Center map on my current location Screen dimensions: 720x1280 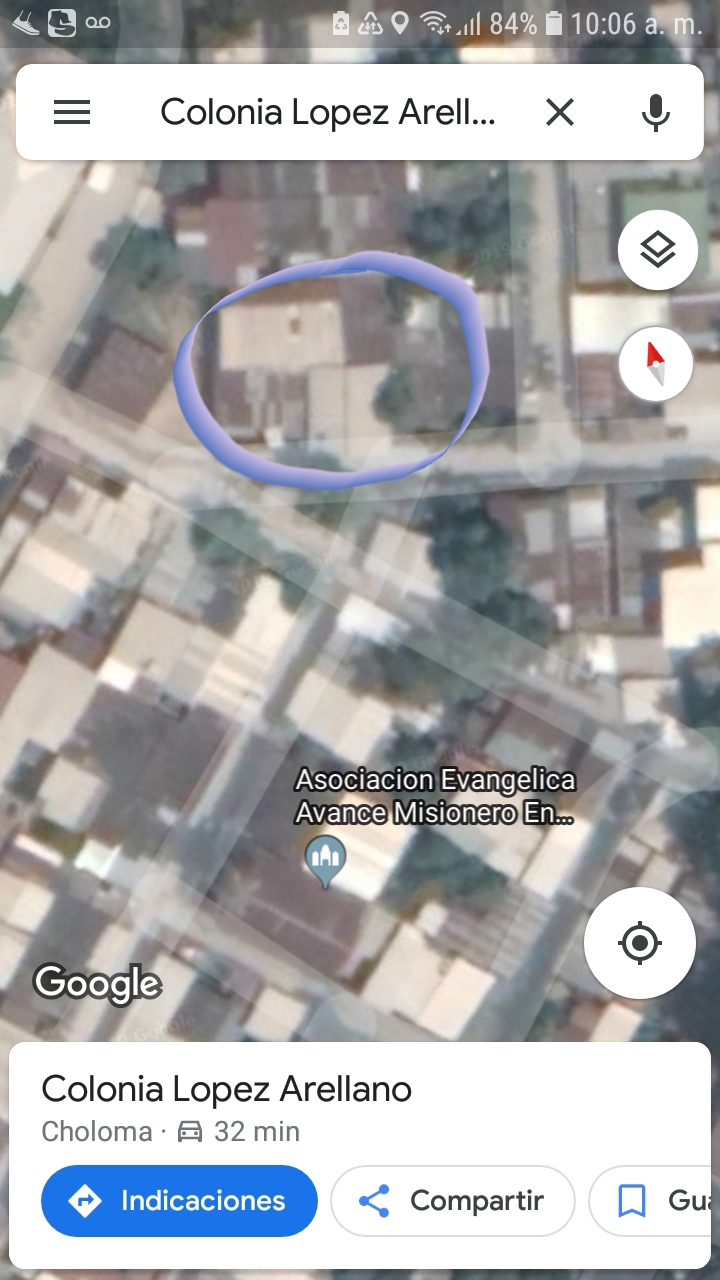pyautogui.click(x=640, y=943)
